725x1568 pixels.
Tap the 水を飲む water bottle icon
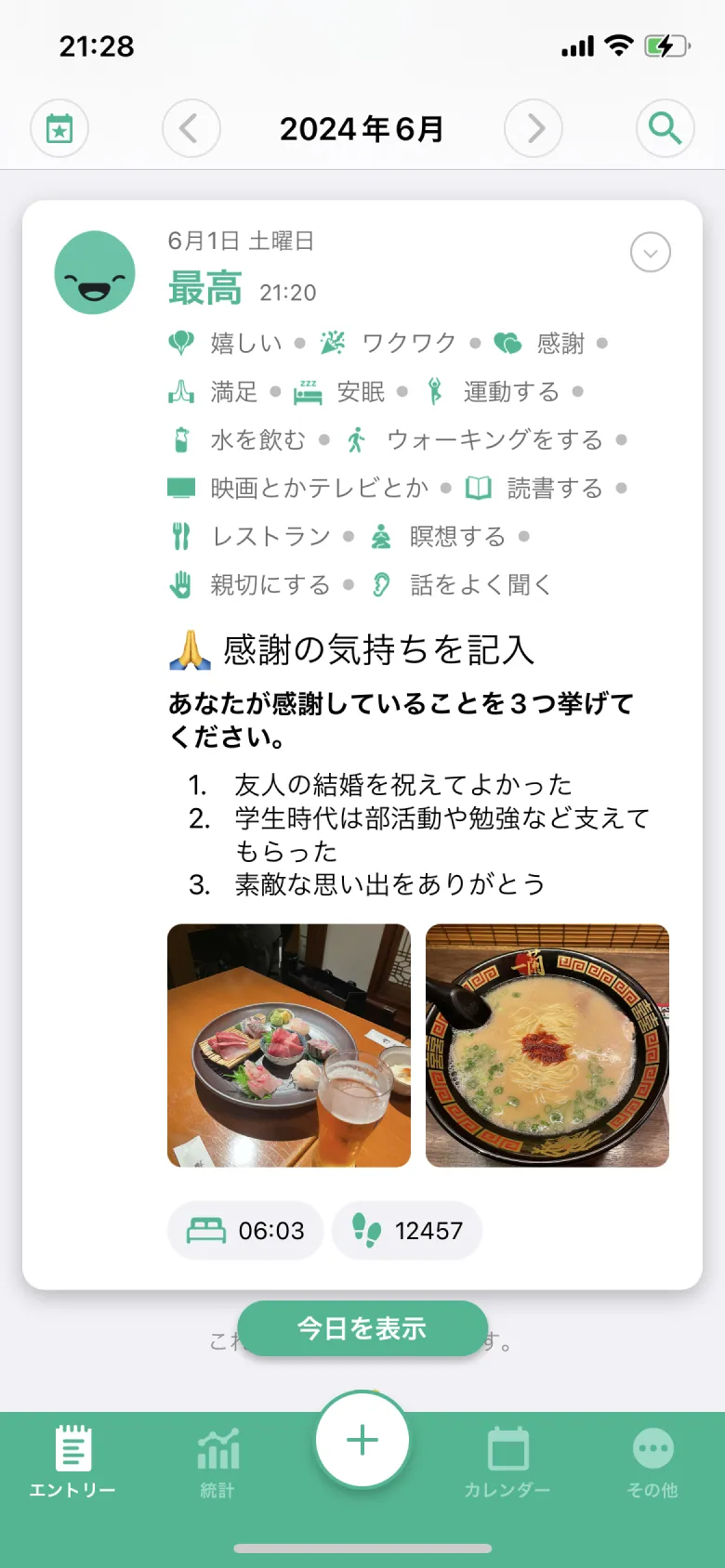(x=181, y=439)
